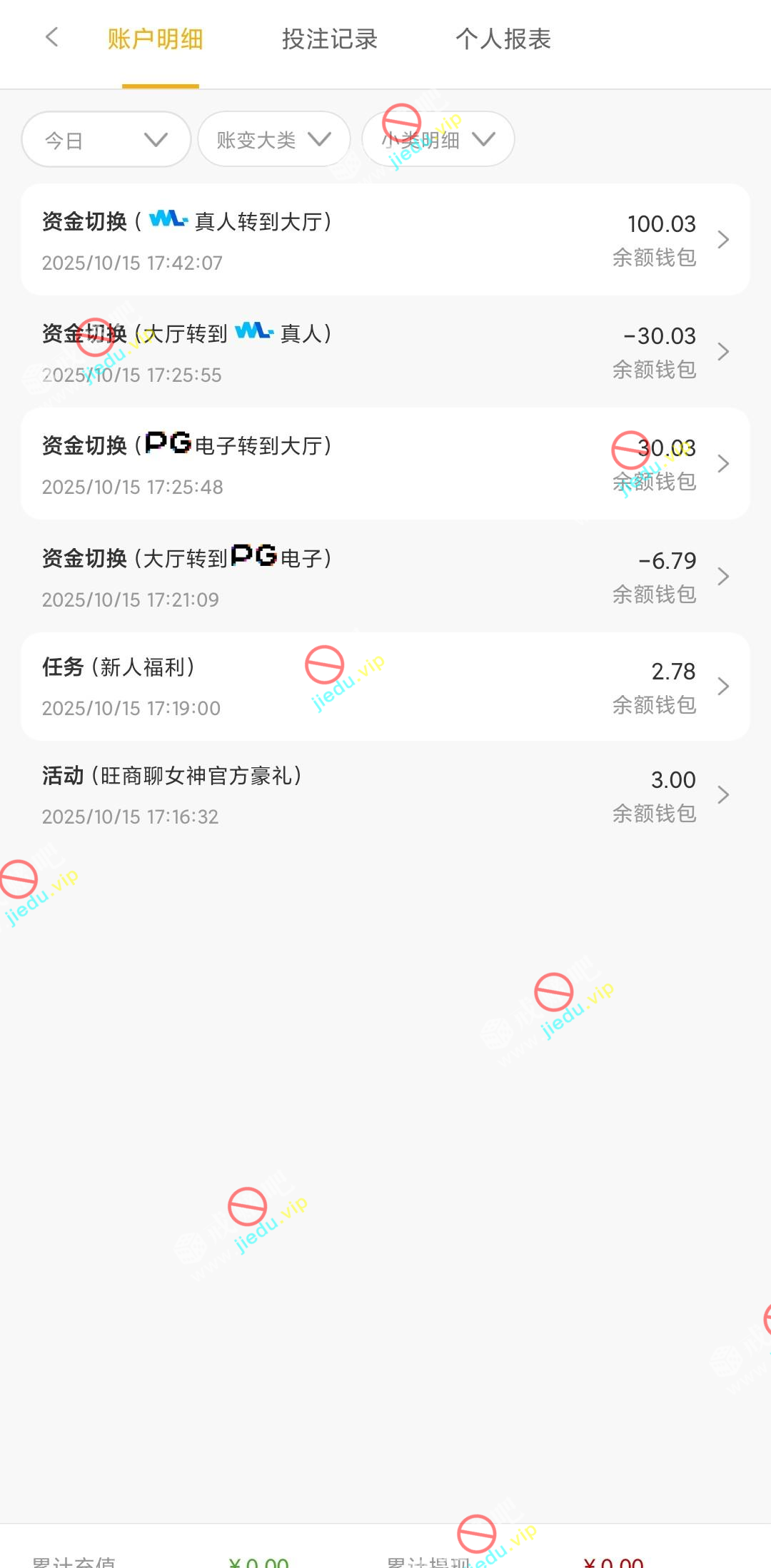Switch to the 投注记录 tab
The image size is (771, 1568).
[x=329, y=39]
